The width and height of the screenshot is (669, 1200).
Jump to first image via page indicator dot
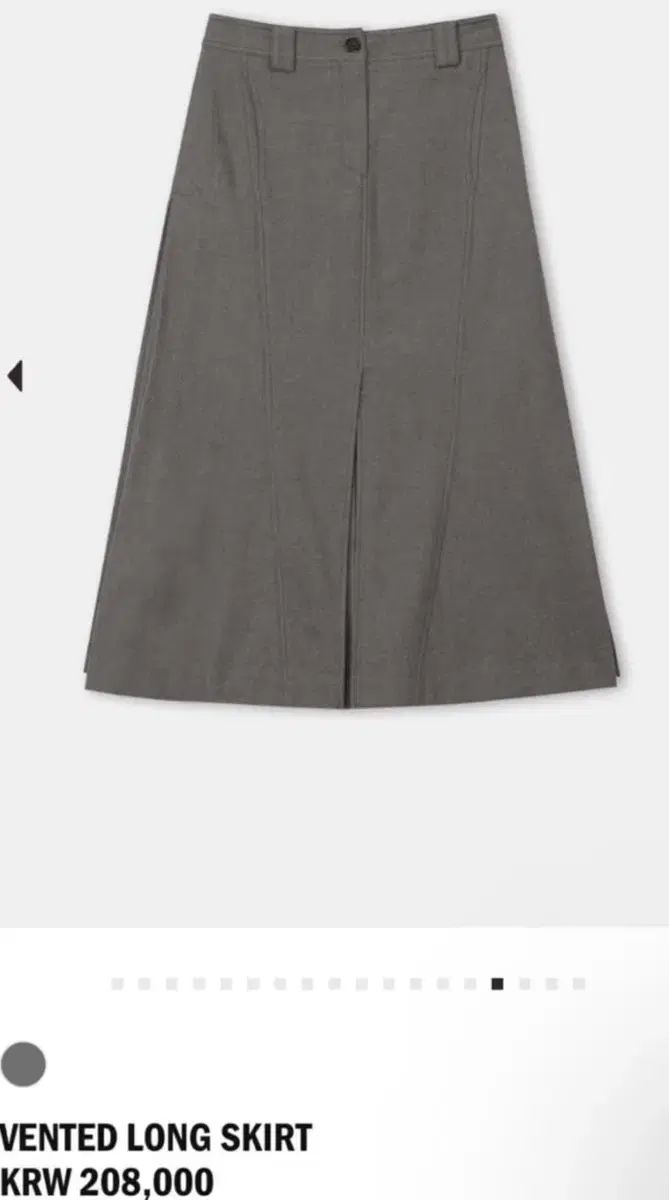(x=118, y=984)
